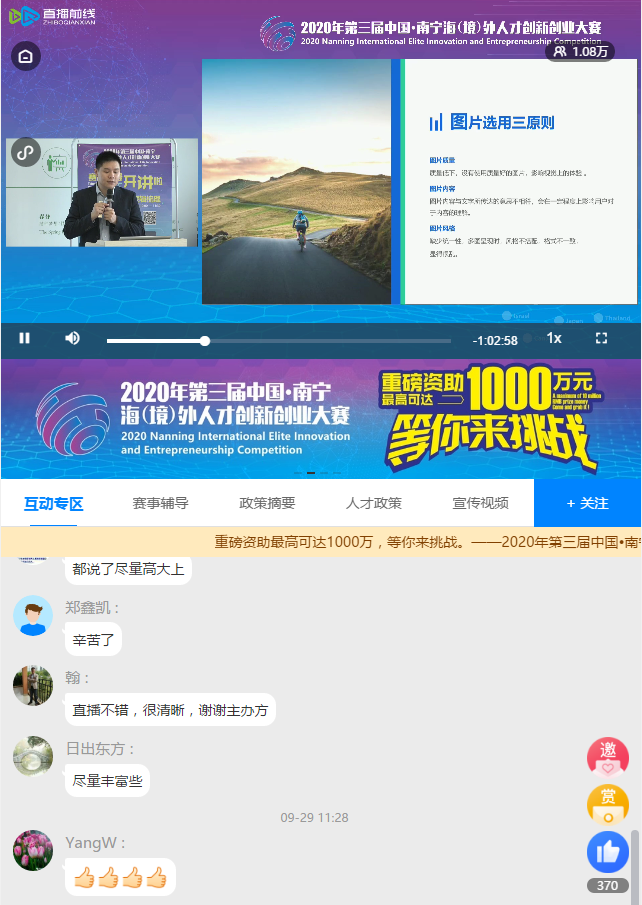
Task: Open the 政策摘要 tab
Action: tap(267, 503)
